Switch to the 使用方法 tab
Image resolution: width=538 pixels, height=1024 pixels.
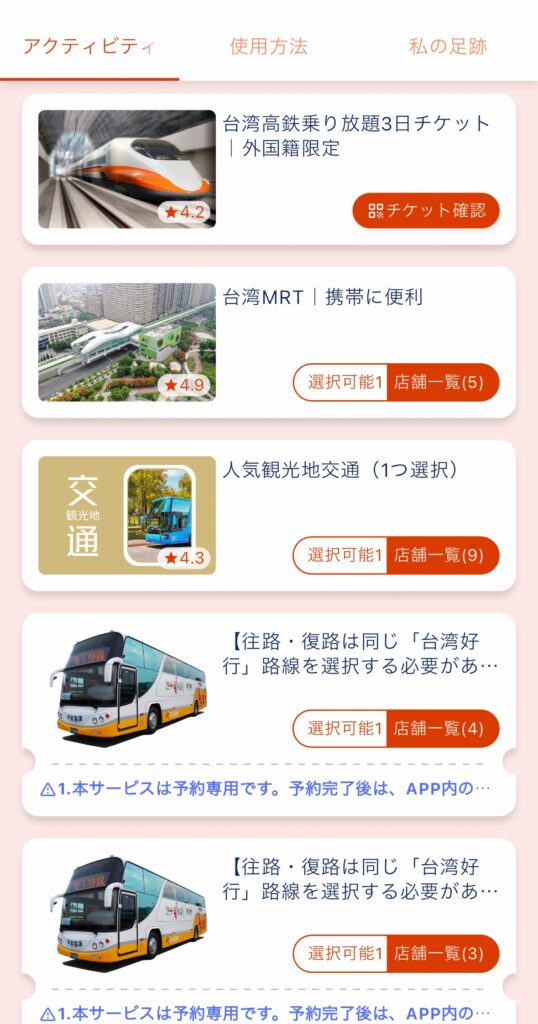268,46
